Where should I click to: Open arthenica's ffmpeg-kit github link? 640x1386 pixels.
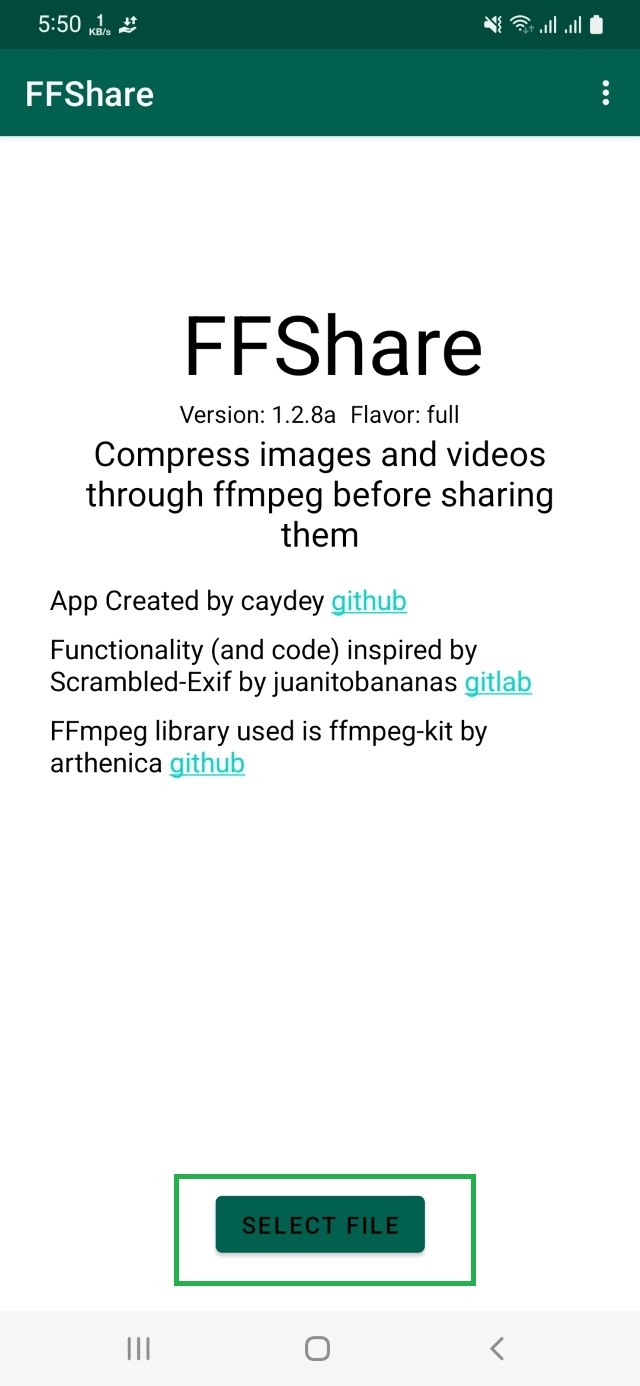207,764
